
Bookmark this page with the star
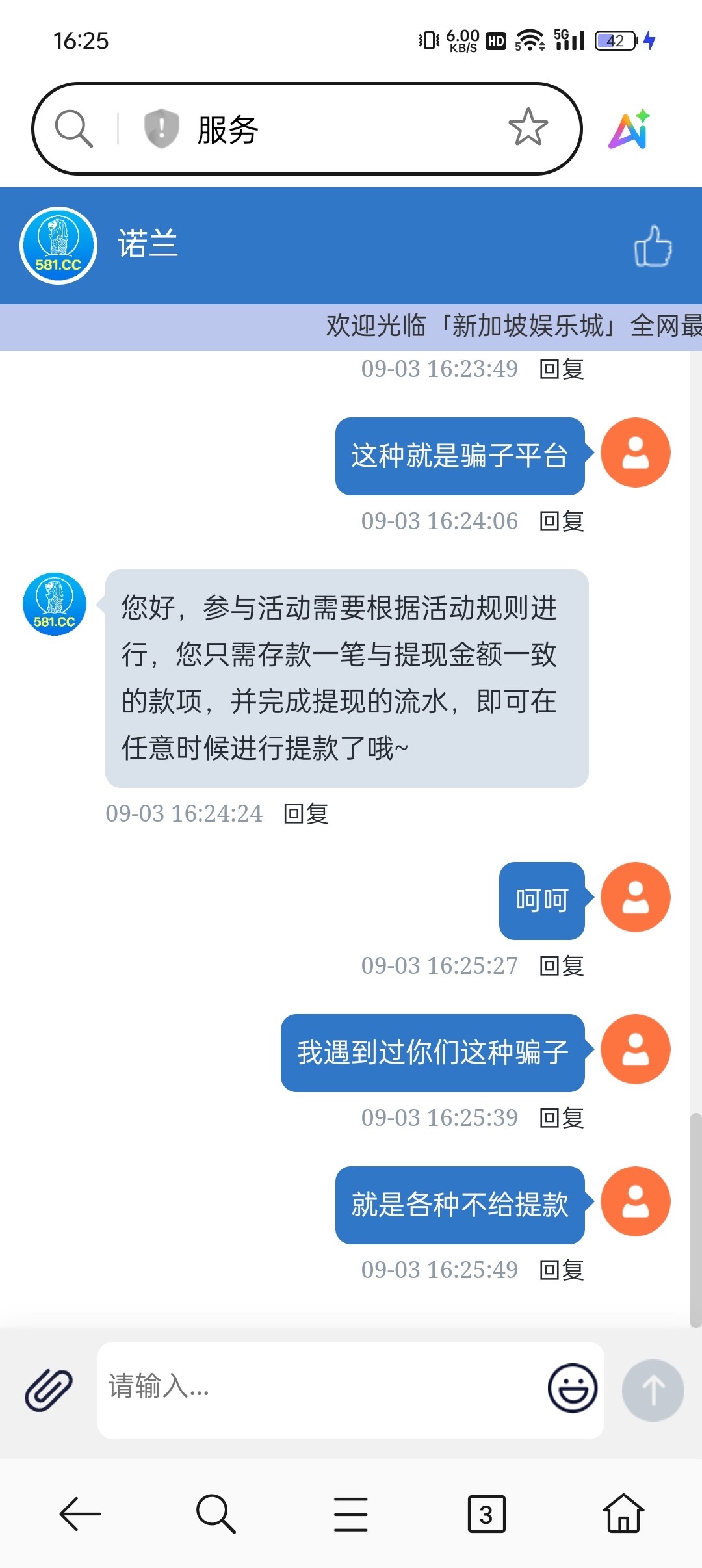click(528, 127)
